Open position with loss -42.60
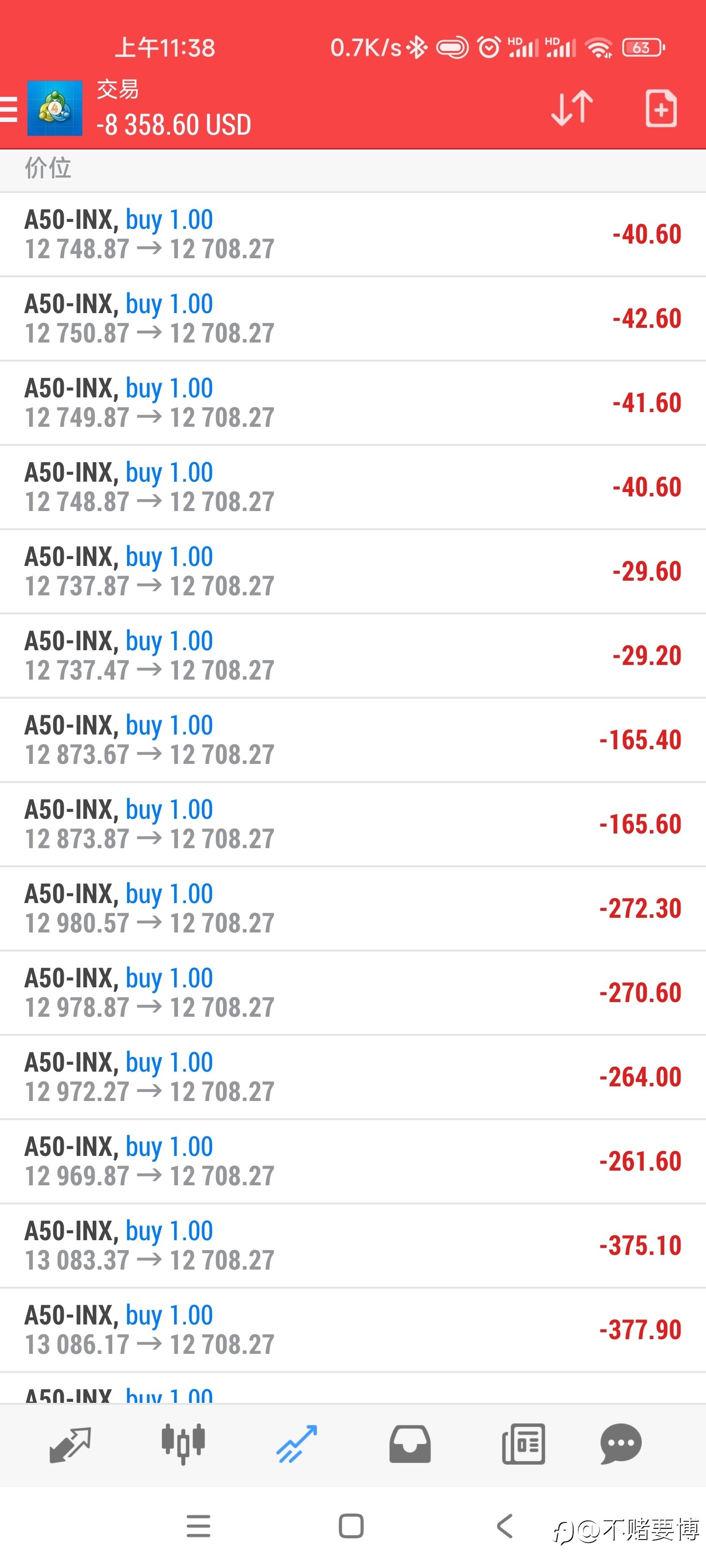The height and width of the screenshot is (1568, 706). 353,319
